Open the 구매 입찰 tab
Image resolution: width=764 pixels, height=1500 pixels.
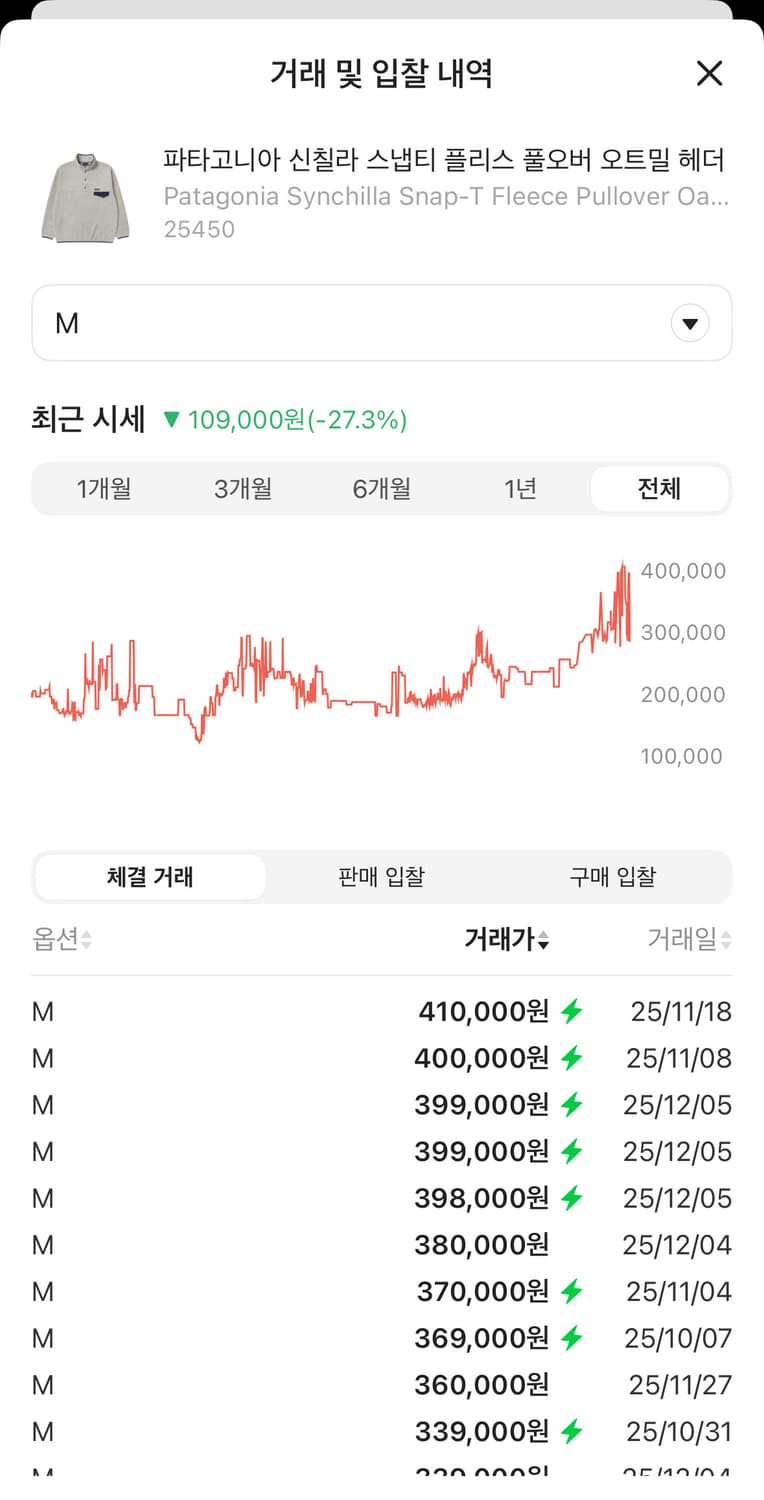pyautogui.click(x=612, y=877)
